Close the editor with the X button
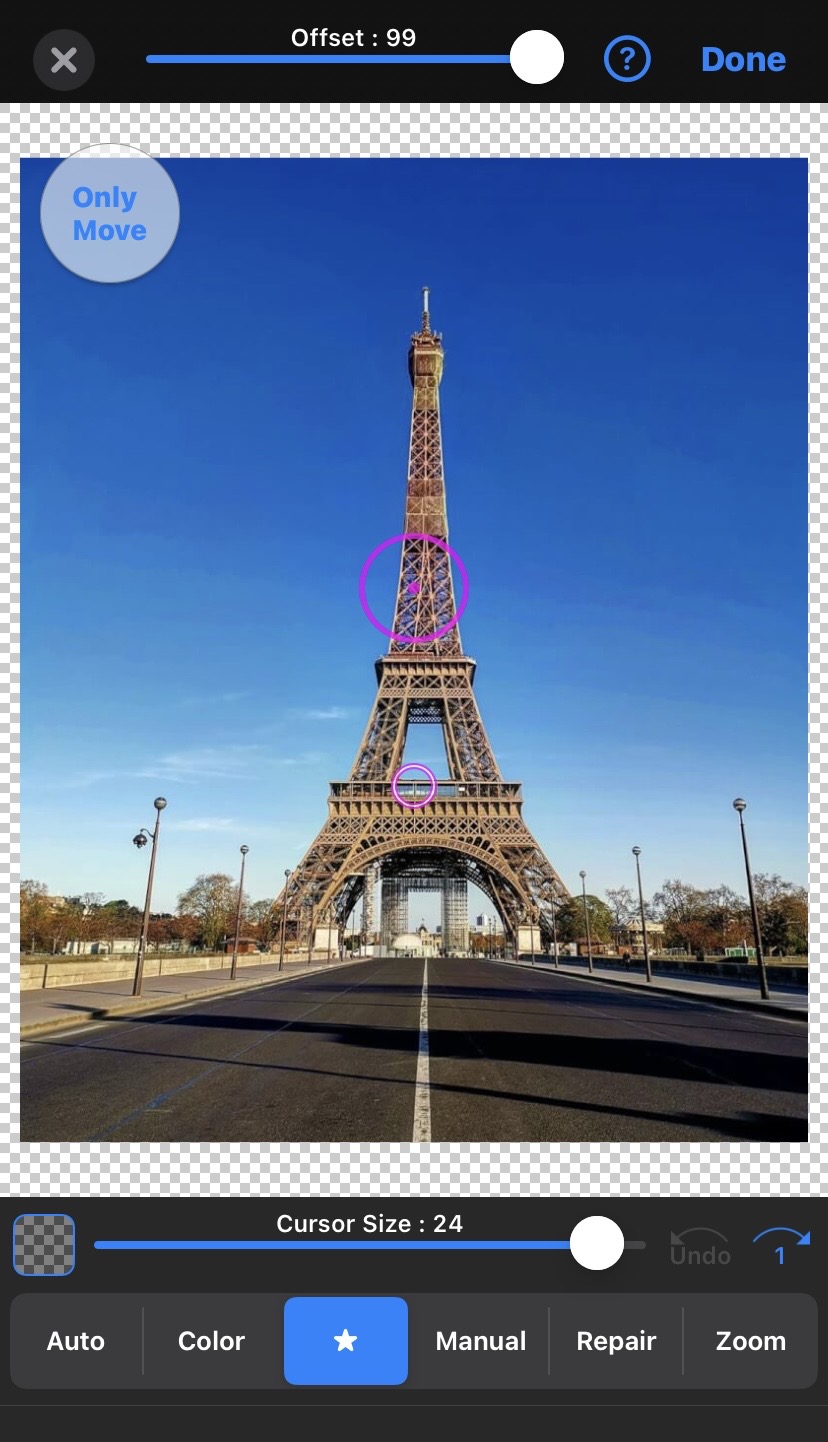 click(x=64, y=60)
